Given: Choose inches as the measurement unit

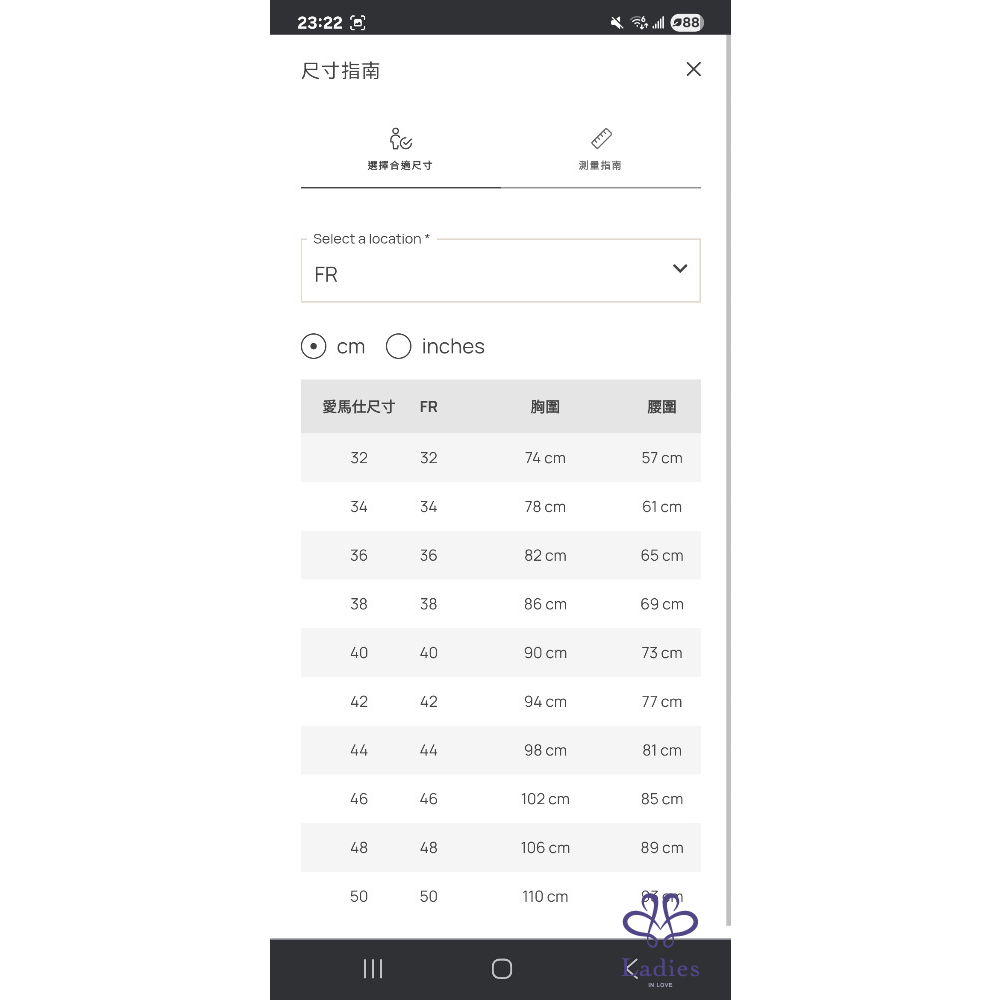Looking at the screenshot, I should [x=399, y=346].
